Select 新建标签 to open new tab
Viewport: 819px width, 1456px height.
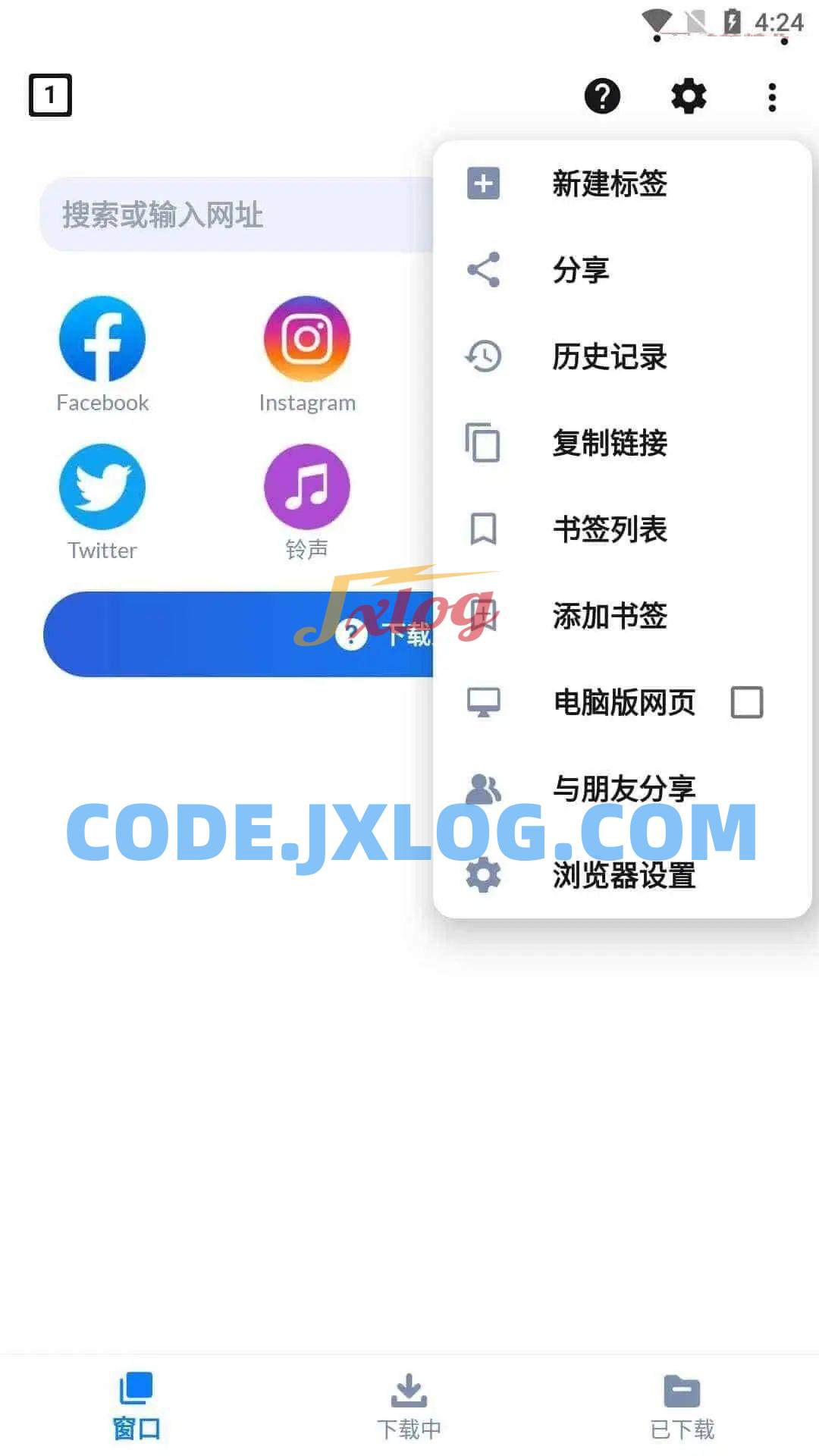[609, 184]
